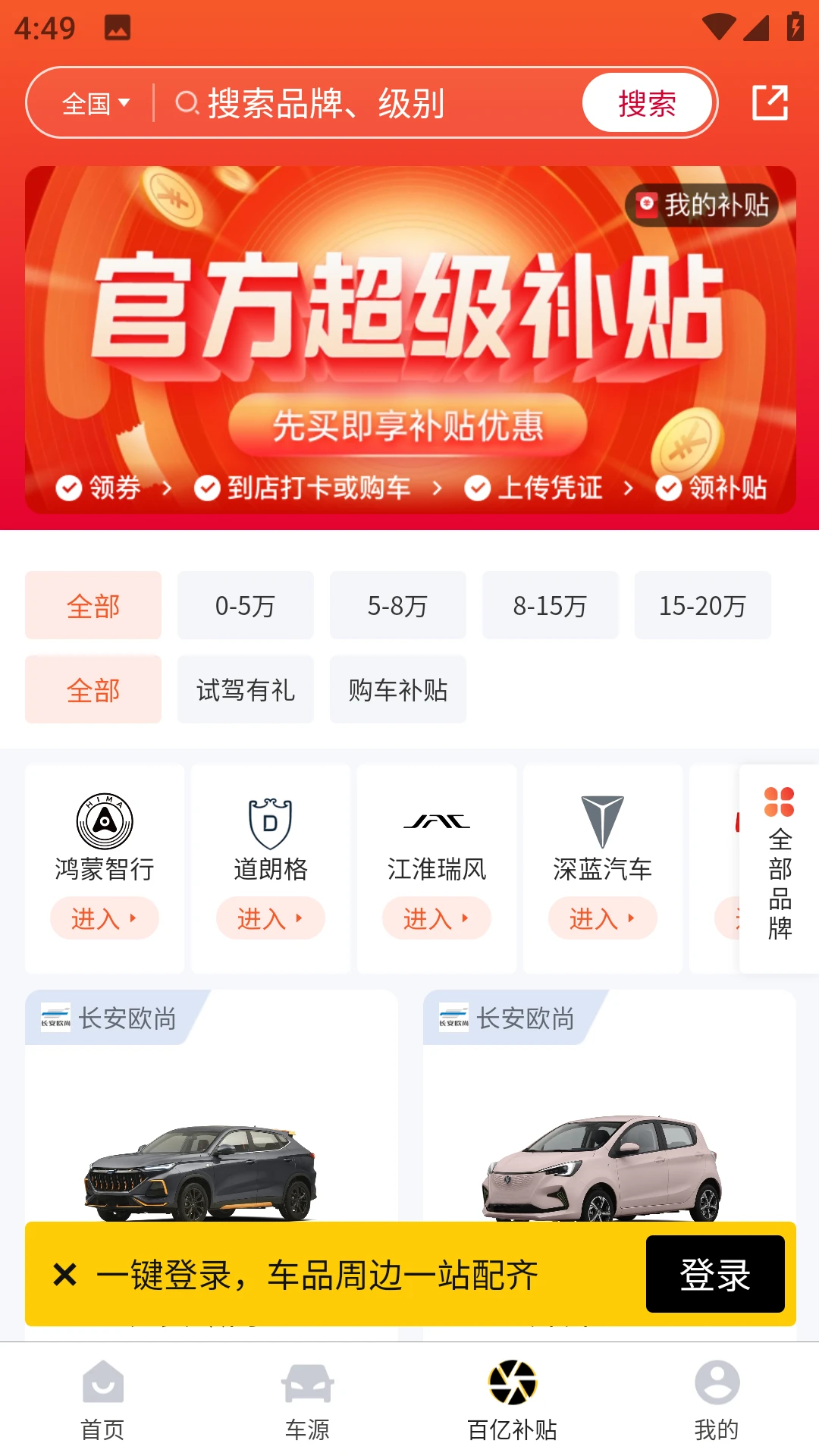Open 我的补贴 on the banner
Image resolution: width=819 pixels, height=1456 pixels.
702,205
